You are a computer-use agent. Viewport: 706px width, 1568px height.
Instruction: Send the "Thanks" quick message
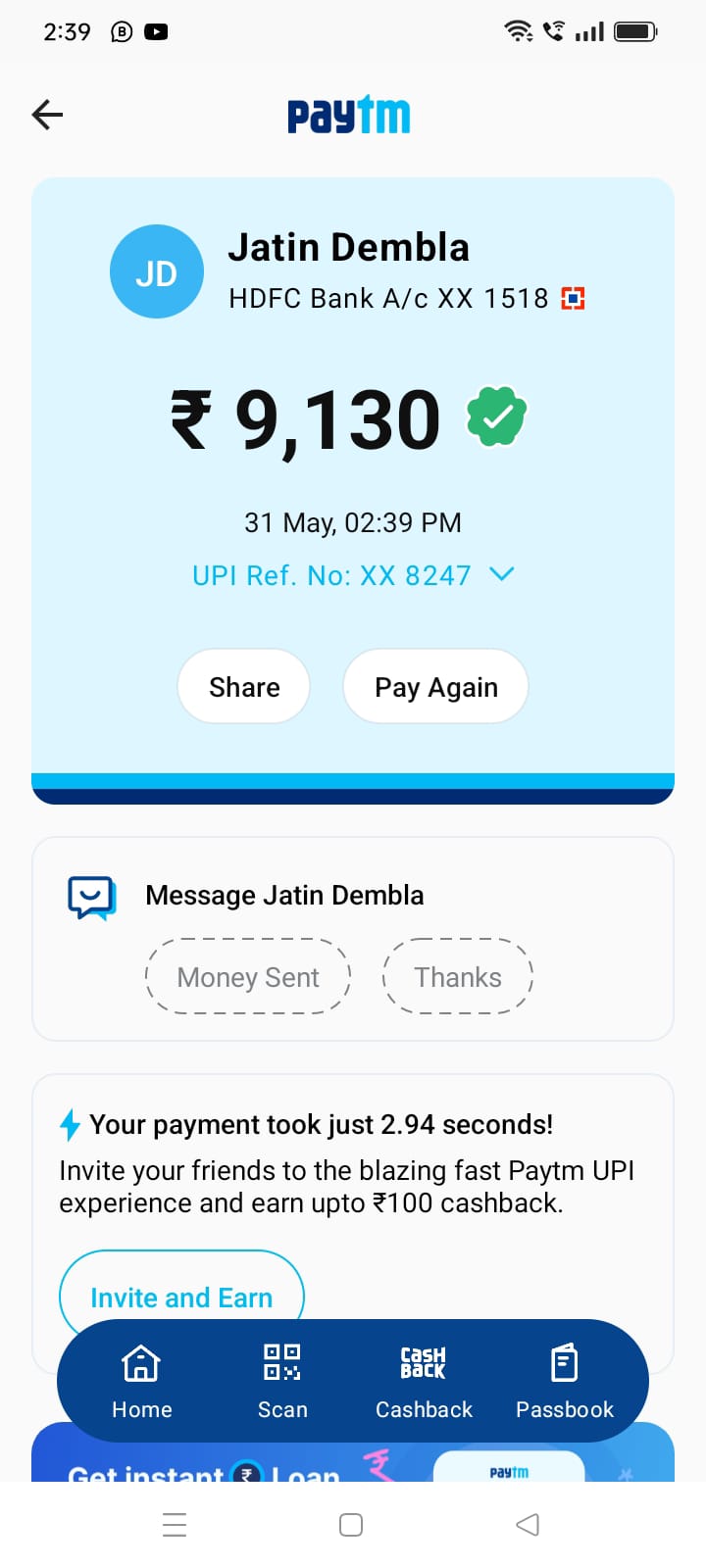pos(457,977)
